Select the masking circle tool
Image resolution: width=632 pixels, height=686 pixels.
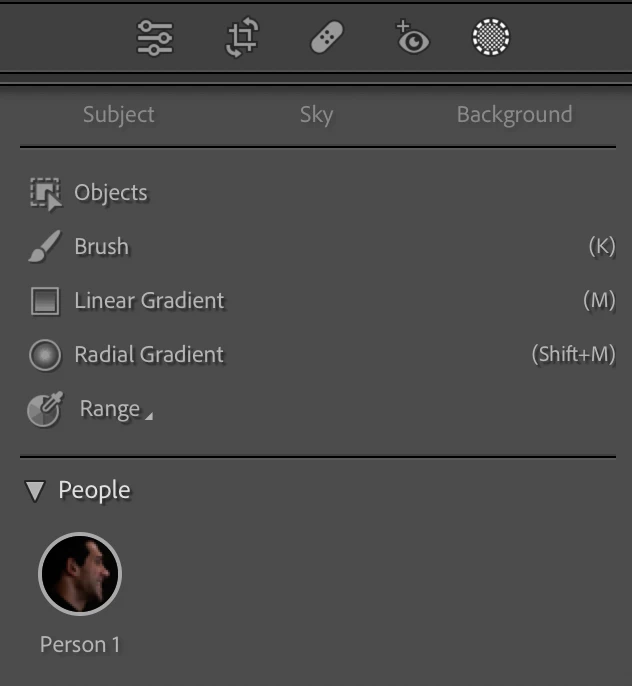490,38
